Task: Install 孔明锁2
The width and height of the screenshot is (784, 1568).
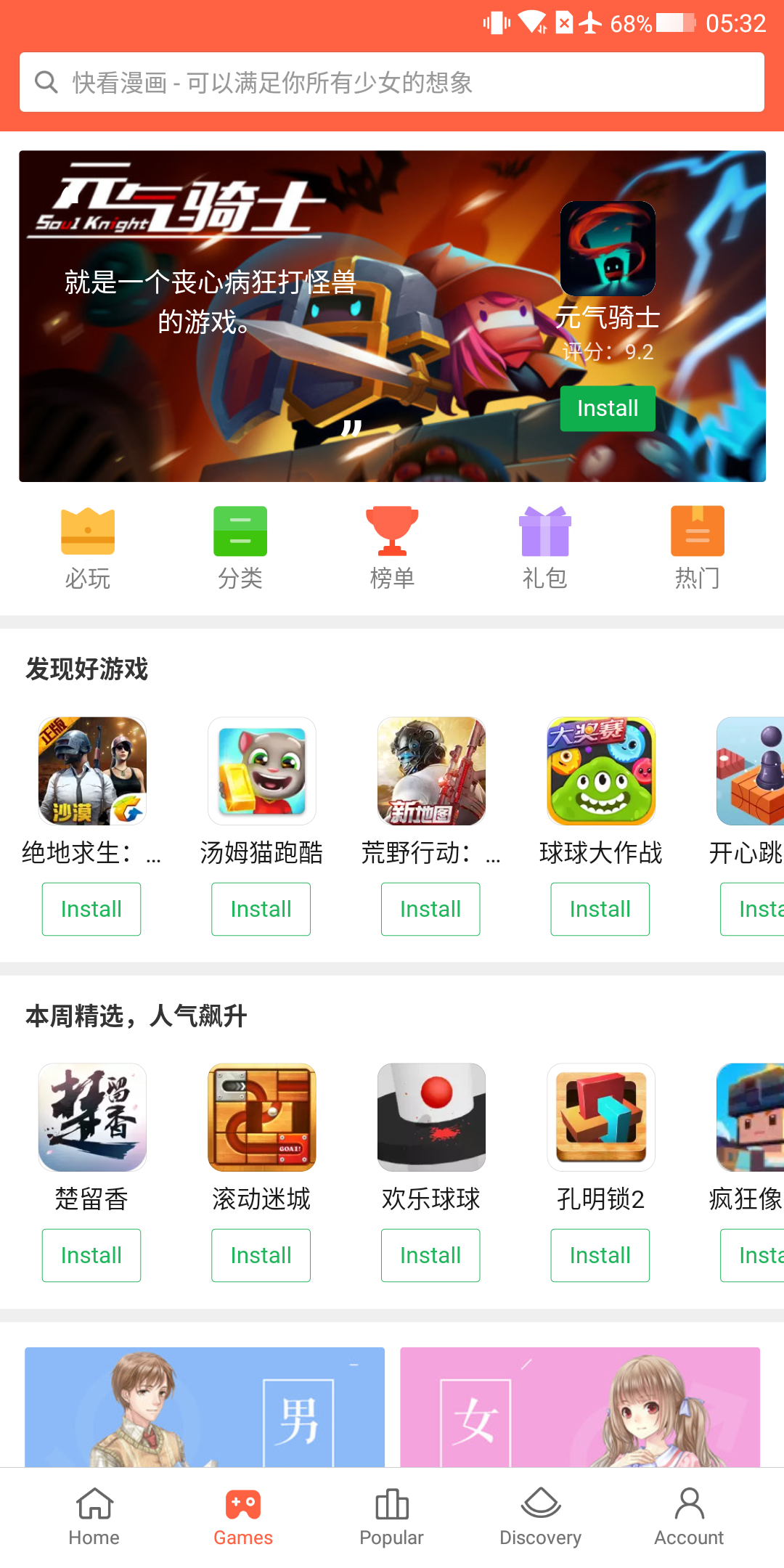Action: click(x=600, y=1255)
